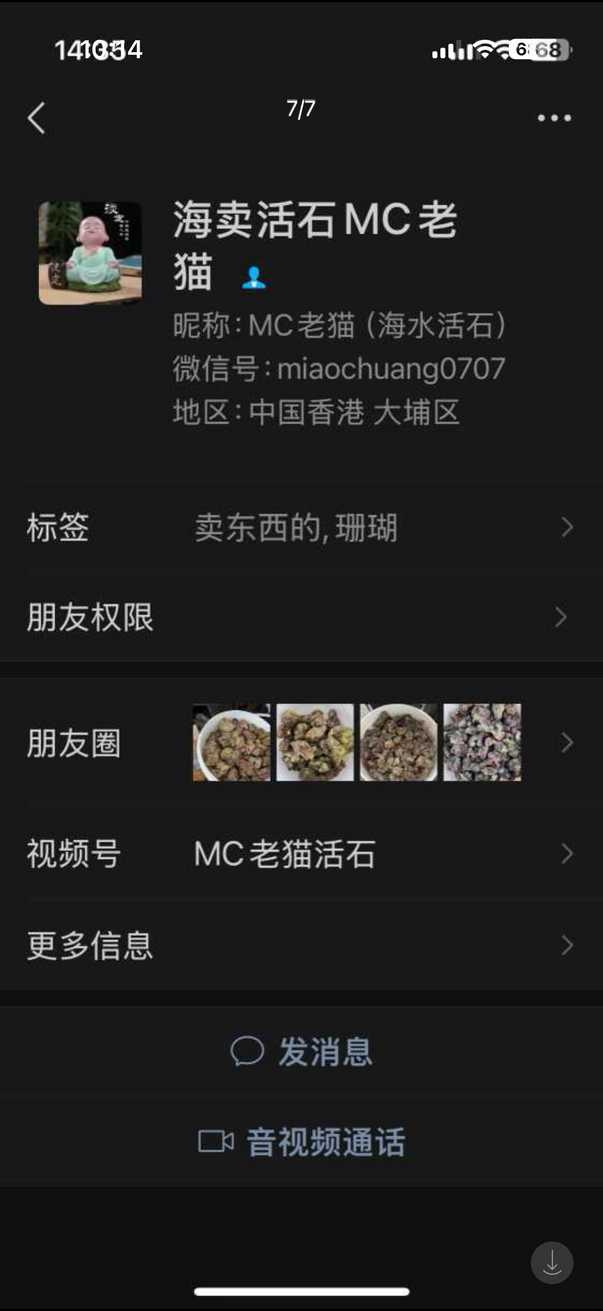
Task: Tap 发消息 to send a message
Action: point(302,1051)
